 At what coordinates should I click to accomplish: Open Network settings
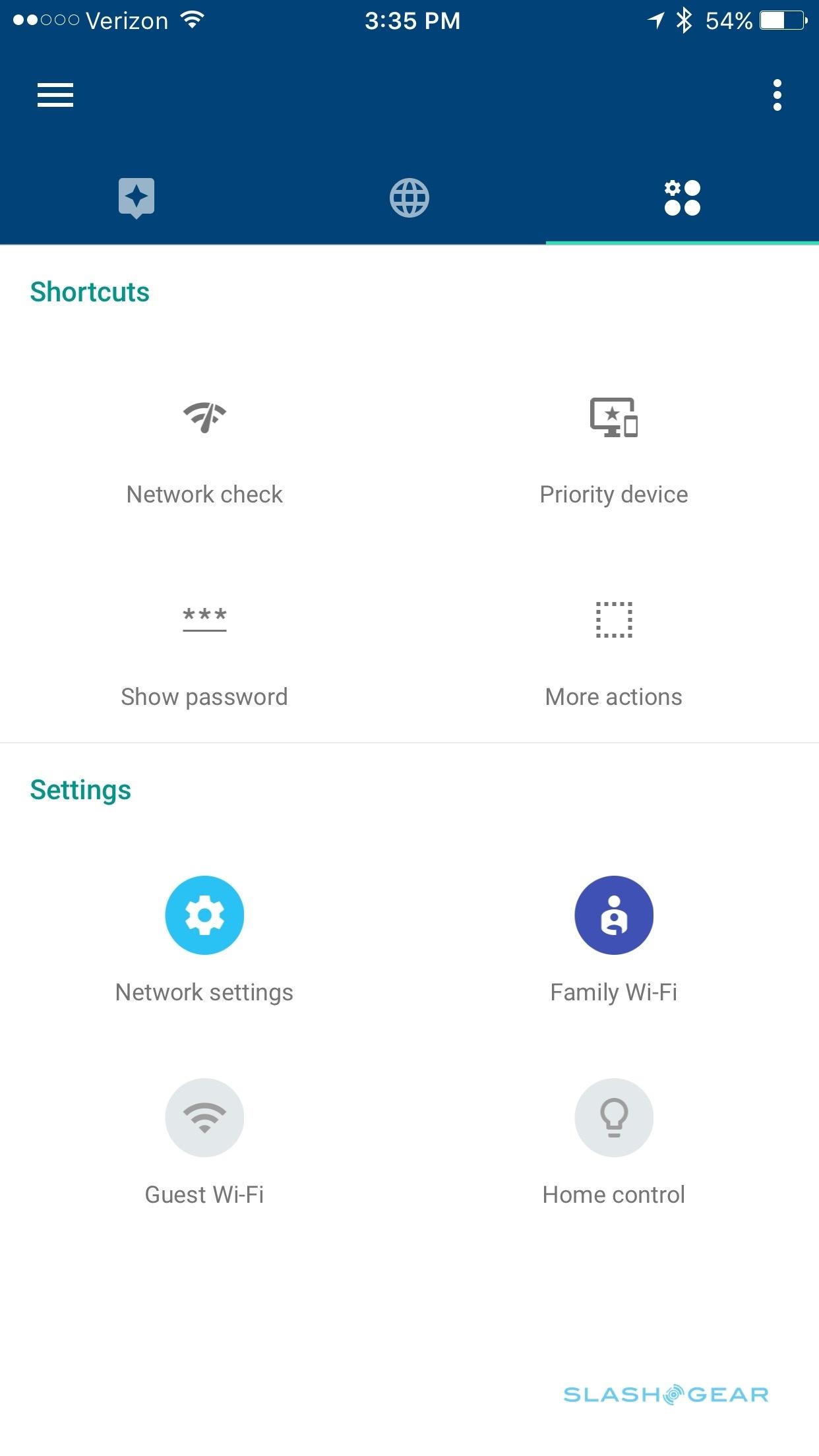(x=204, y=915)
